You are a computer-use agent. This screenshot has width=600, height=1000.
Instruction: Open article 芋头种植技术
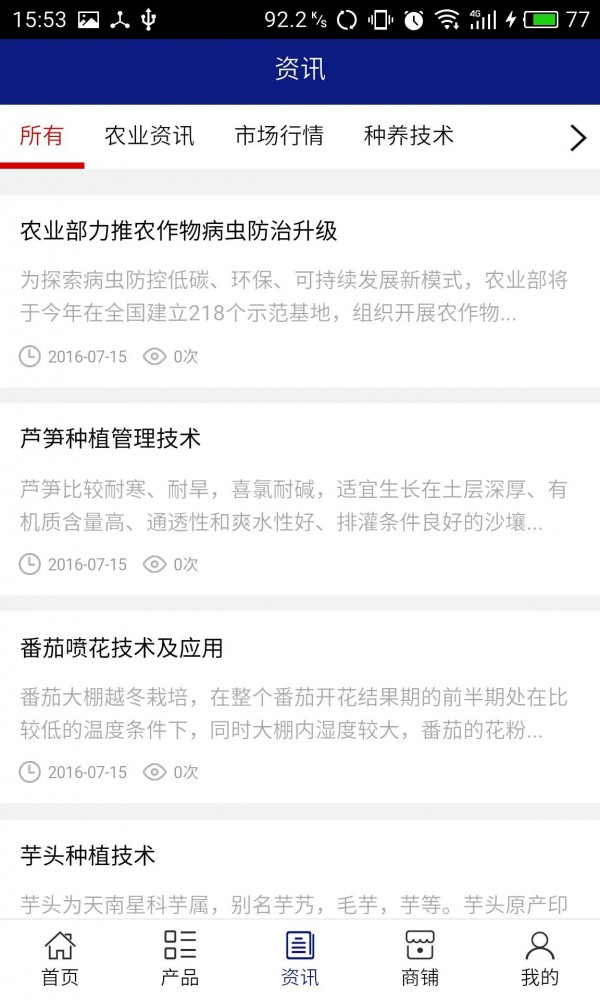(300, 869)
